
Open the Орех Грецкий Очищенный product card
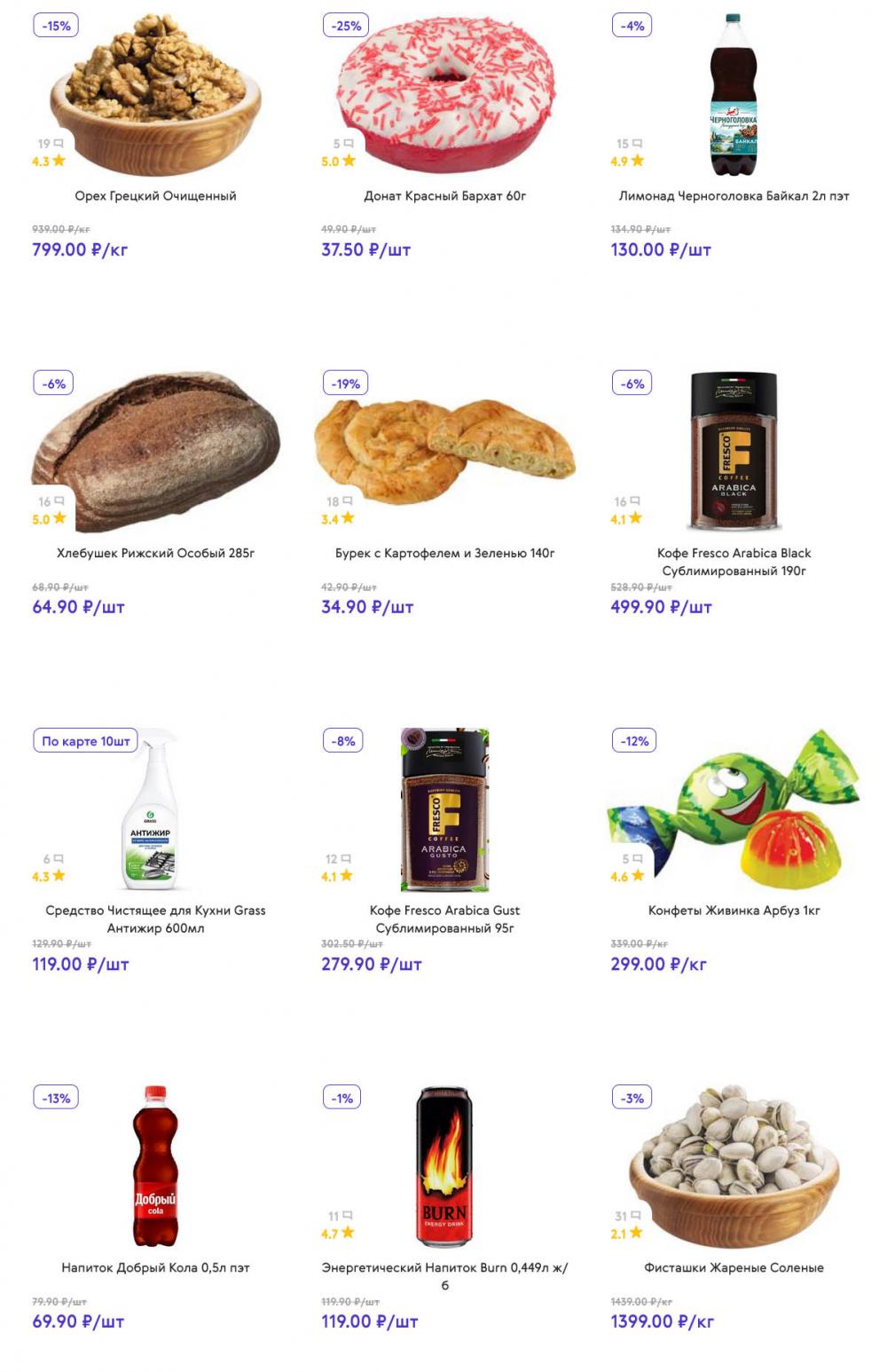pos(155,196)
